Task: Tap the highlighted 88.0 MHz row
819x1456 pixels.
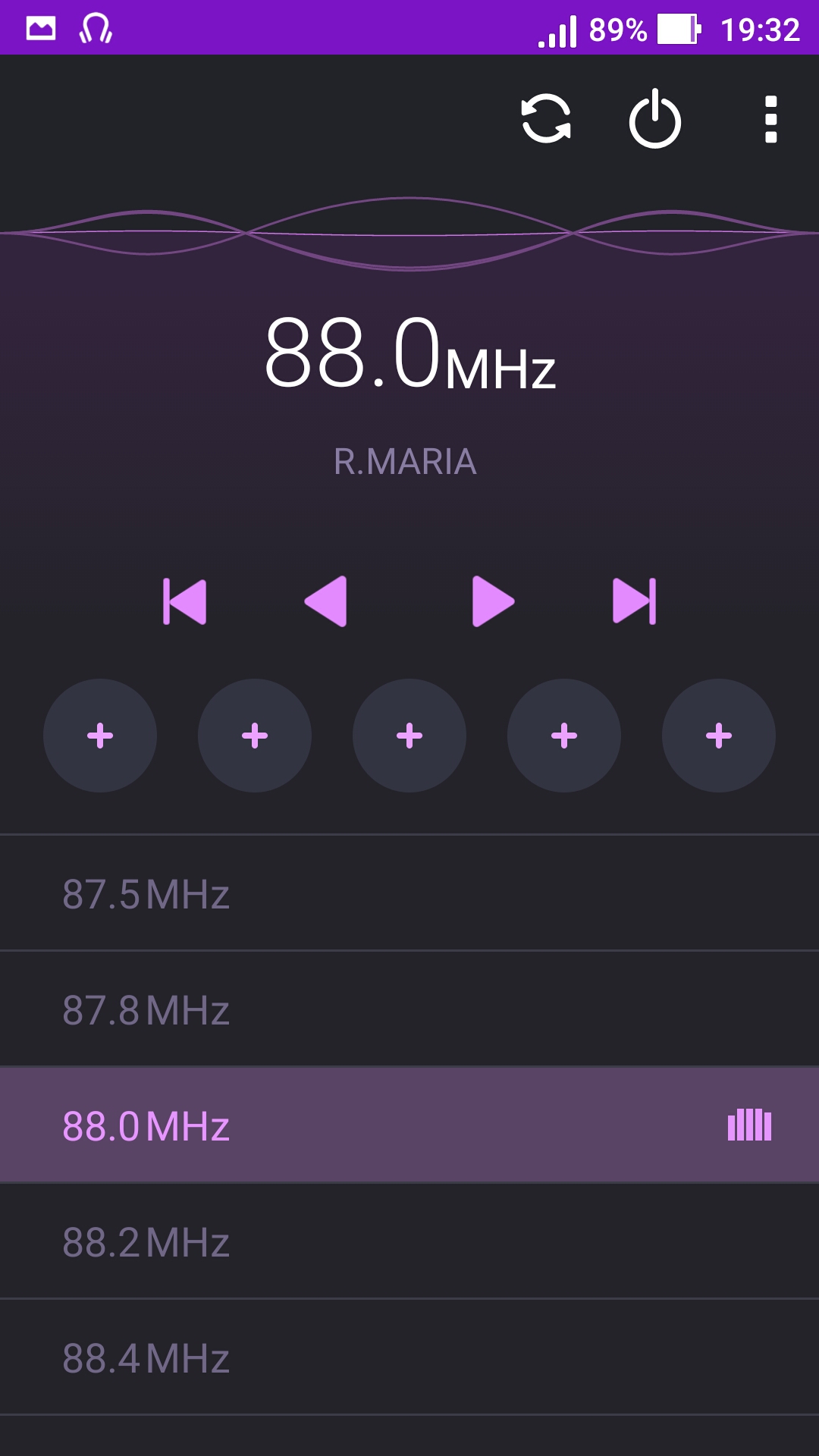Action: pos(409,1125)
